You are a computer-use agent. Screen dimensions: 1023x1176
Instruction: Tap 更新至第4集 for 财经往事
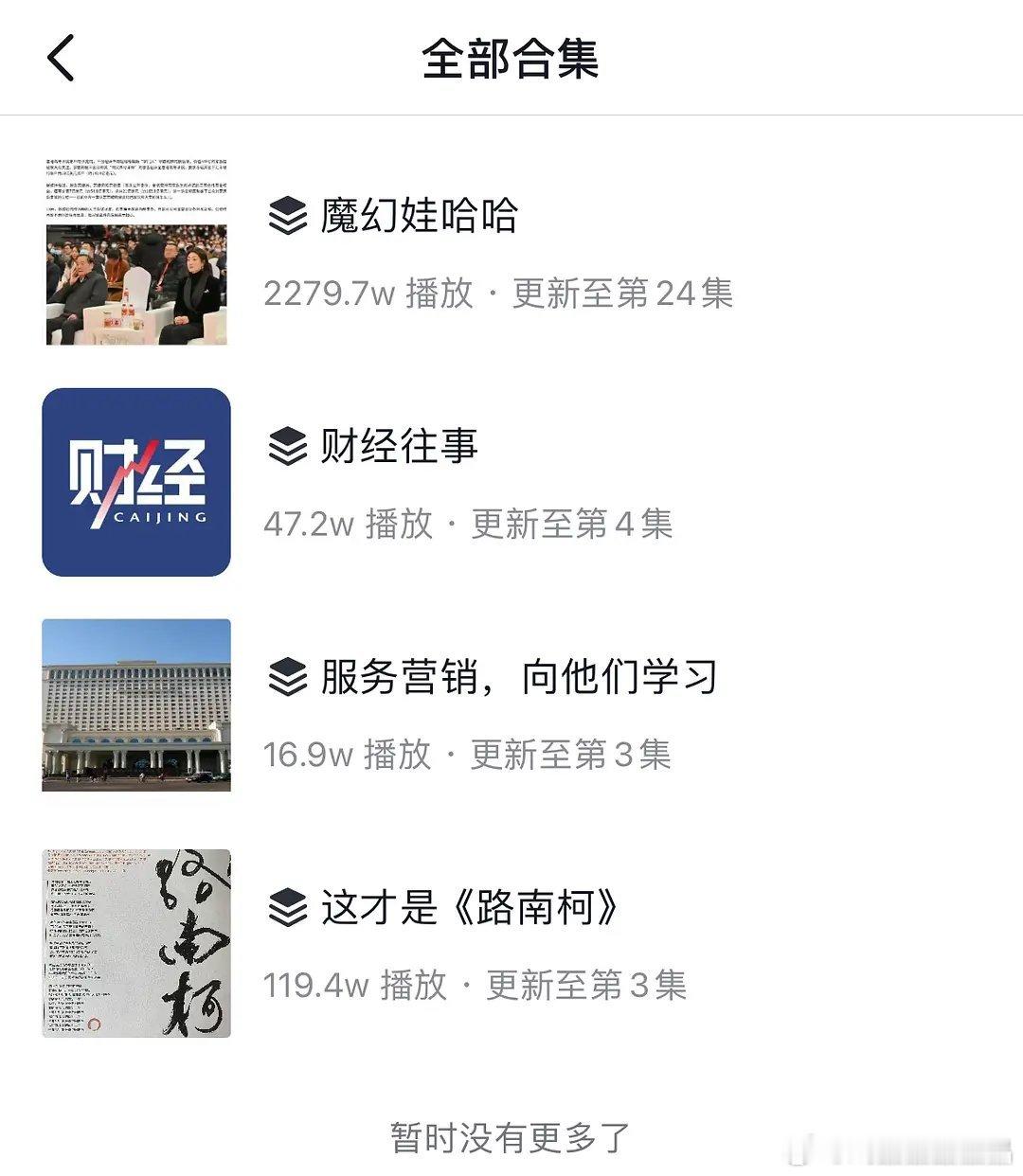point(573,526)
